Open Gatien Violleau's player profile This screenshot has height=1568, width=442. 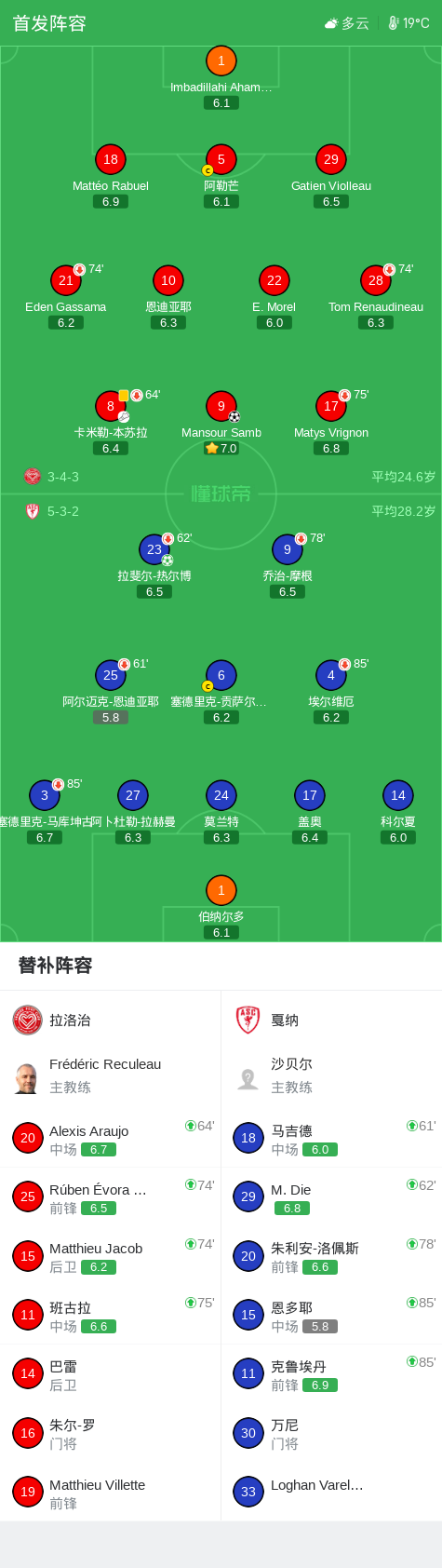(331, 176)
